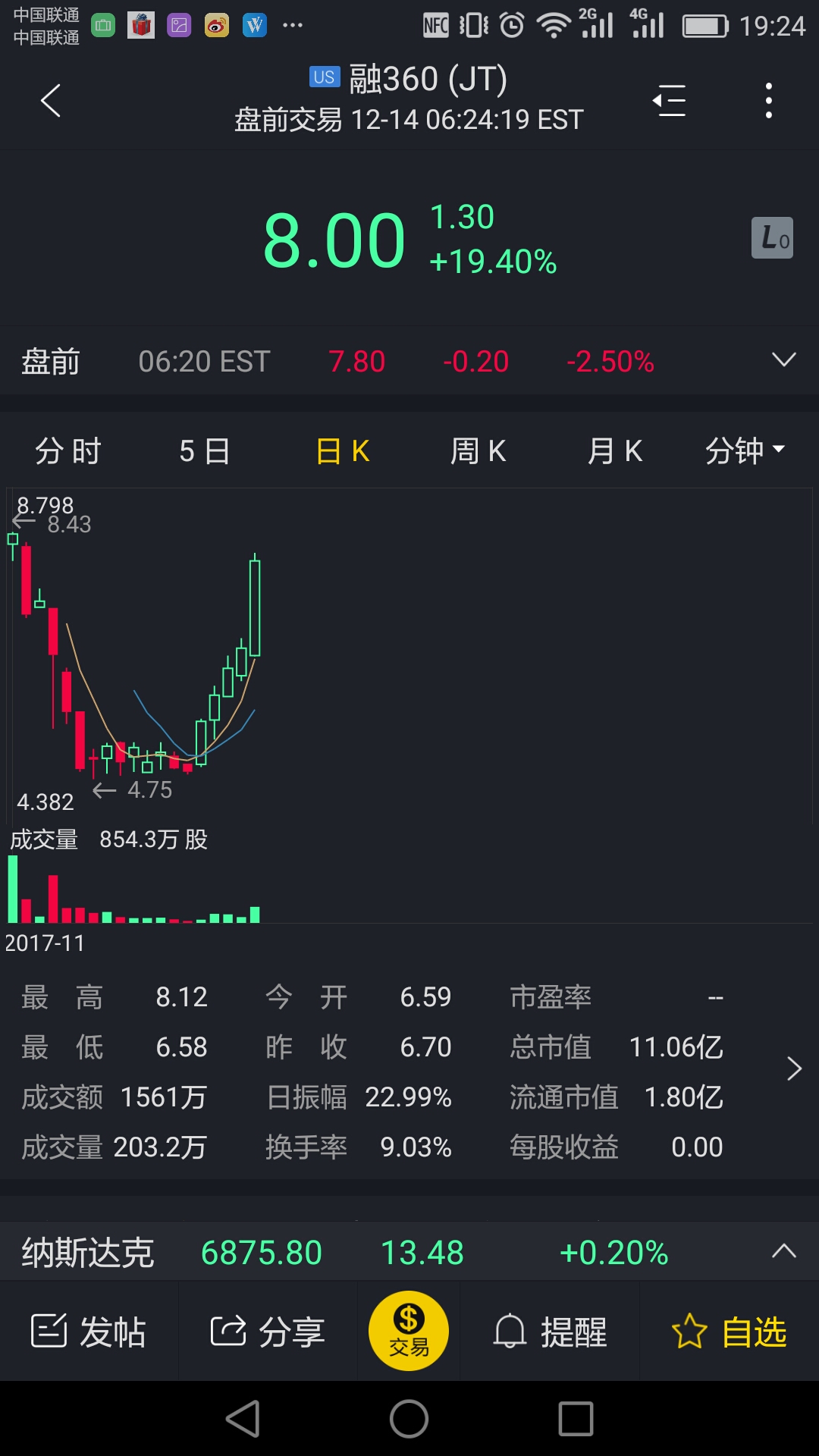
Task: Tap 发帖 to write a post
Action: pos(89,1332)
